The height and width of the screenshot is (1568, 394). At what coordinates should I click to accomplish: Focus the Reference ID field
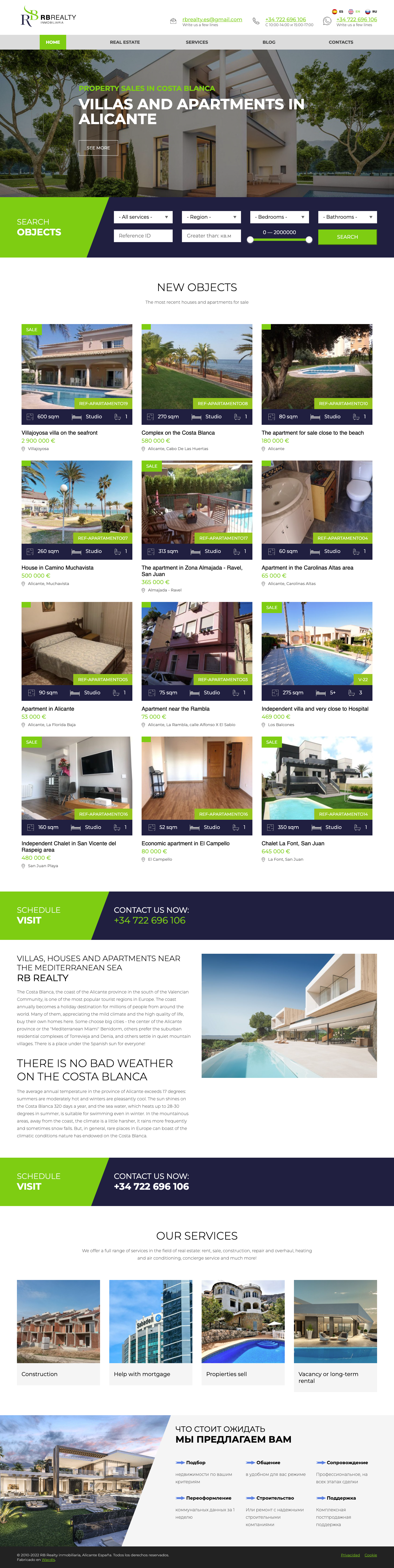[x=143, y=236]
